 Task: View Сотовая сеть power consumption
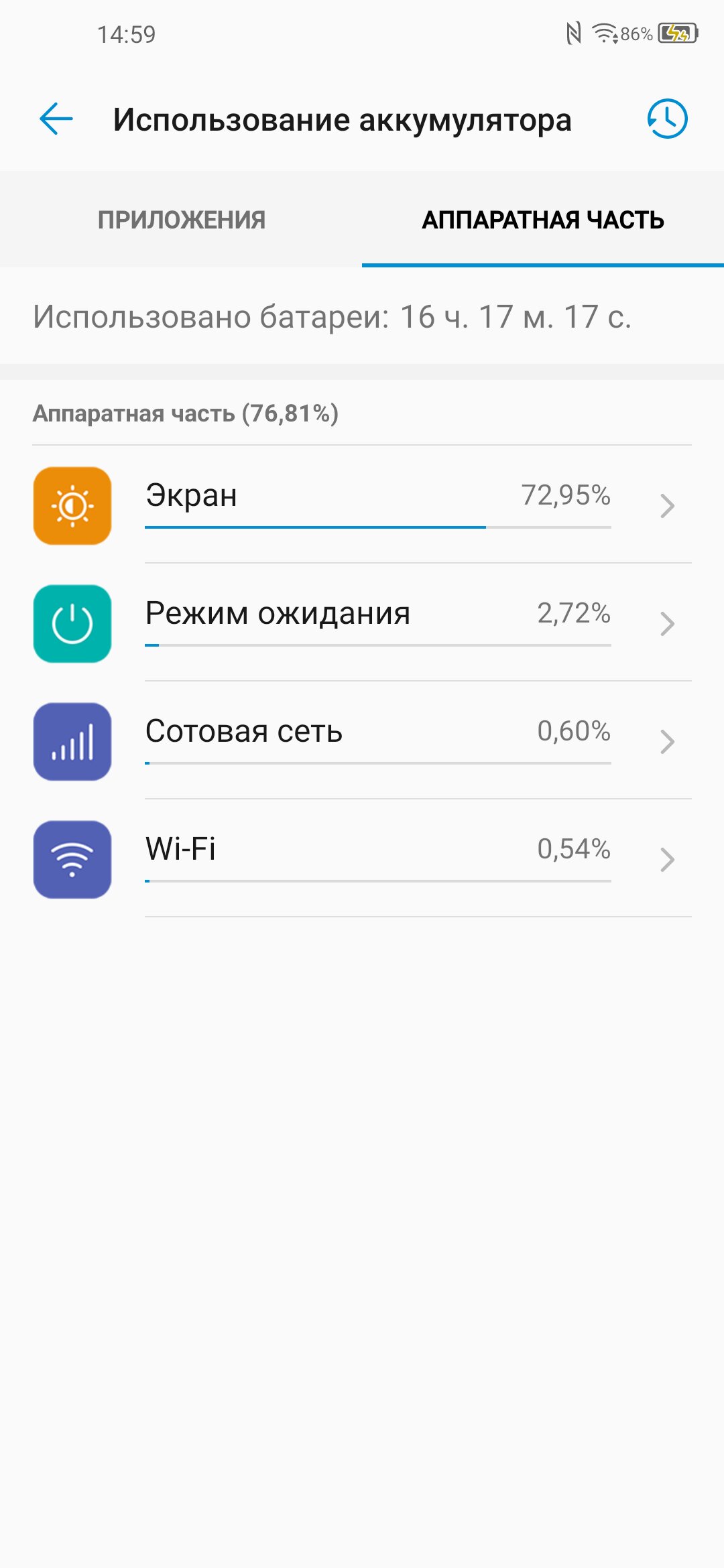tap(362, 741)
